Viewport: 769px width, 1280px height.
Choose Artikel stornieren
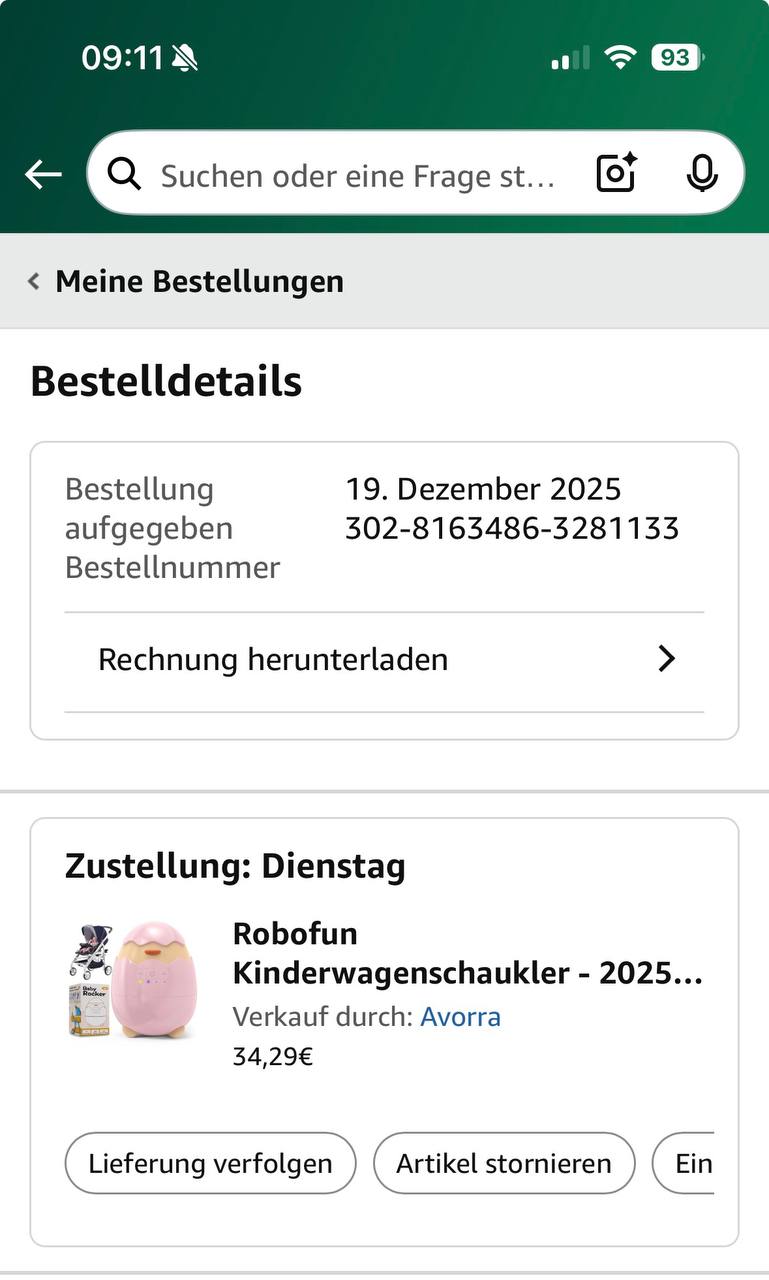[x=503, y=1163]
